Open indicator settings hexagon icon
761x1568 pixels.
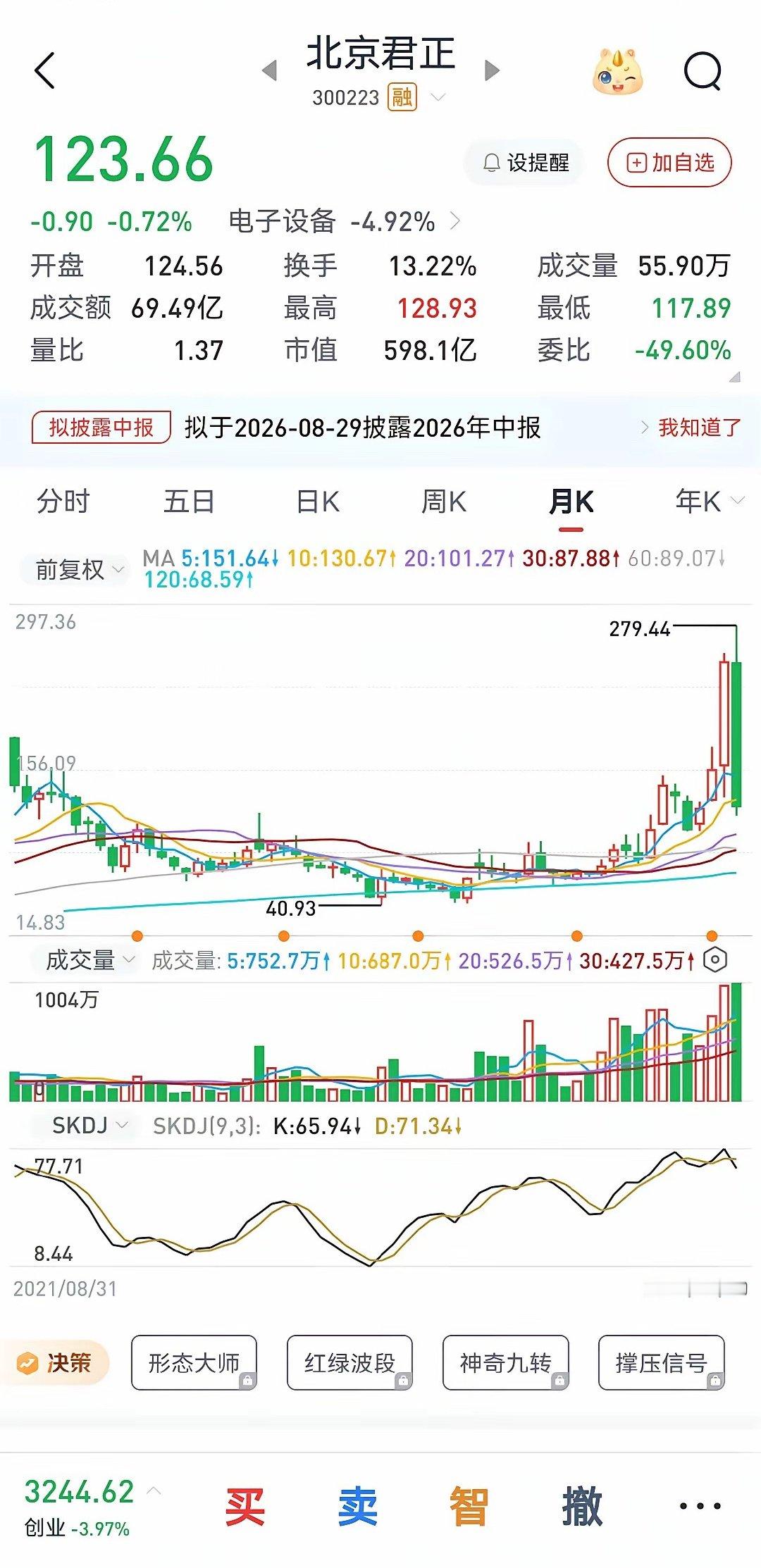tap(715, 960)
